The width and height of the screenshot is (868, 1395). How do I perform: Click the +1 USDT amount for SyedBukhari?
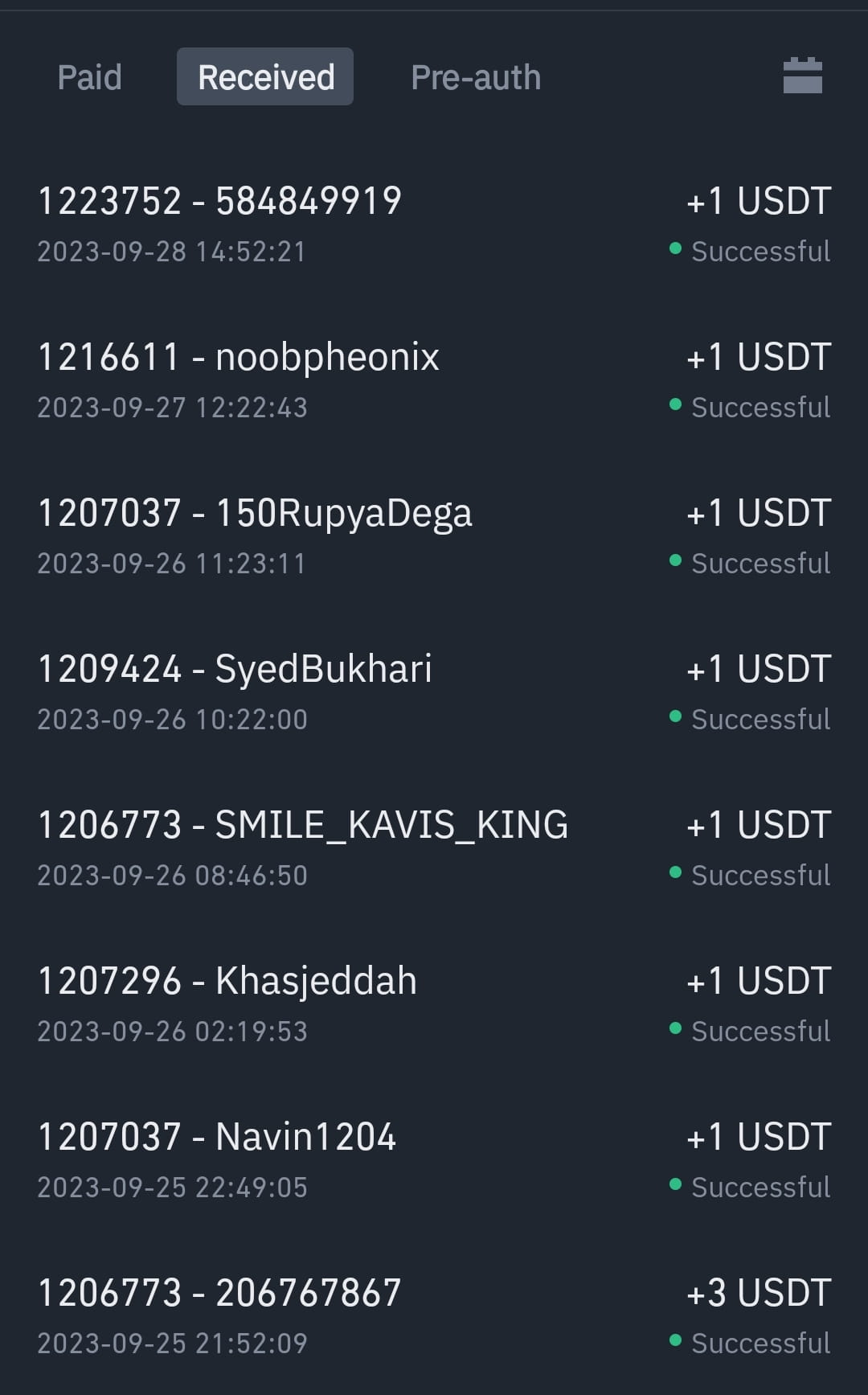click(758, 668)
